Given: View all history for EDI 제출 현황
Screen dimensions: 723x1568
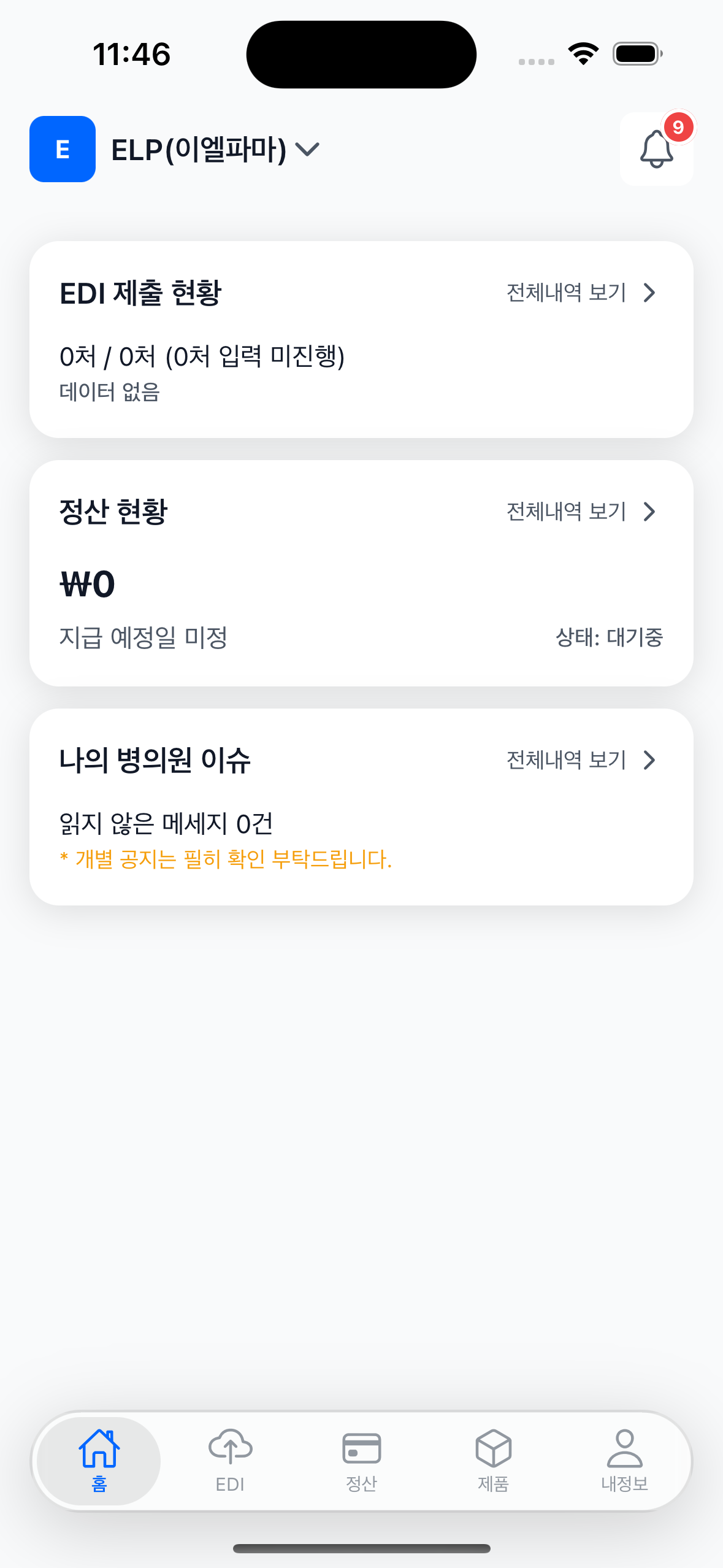Looking at the screenshot, I should 581,293.
